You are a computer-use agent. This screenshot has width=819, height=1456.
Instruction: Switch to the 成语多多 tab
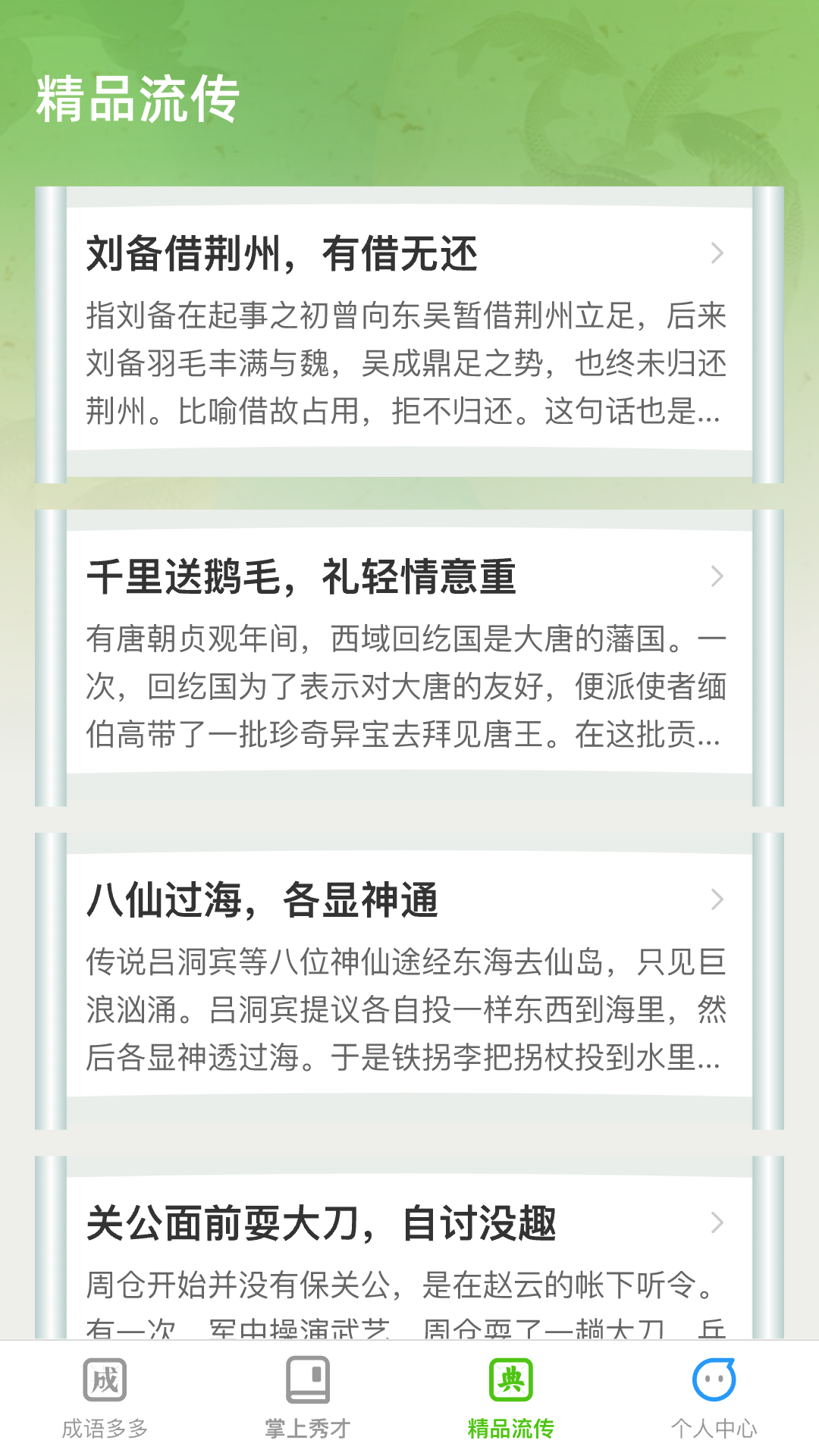point(105,1398)
